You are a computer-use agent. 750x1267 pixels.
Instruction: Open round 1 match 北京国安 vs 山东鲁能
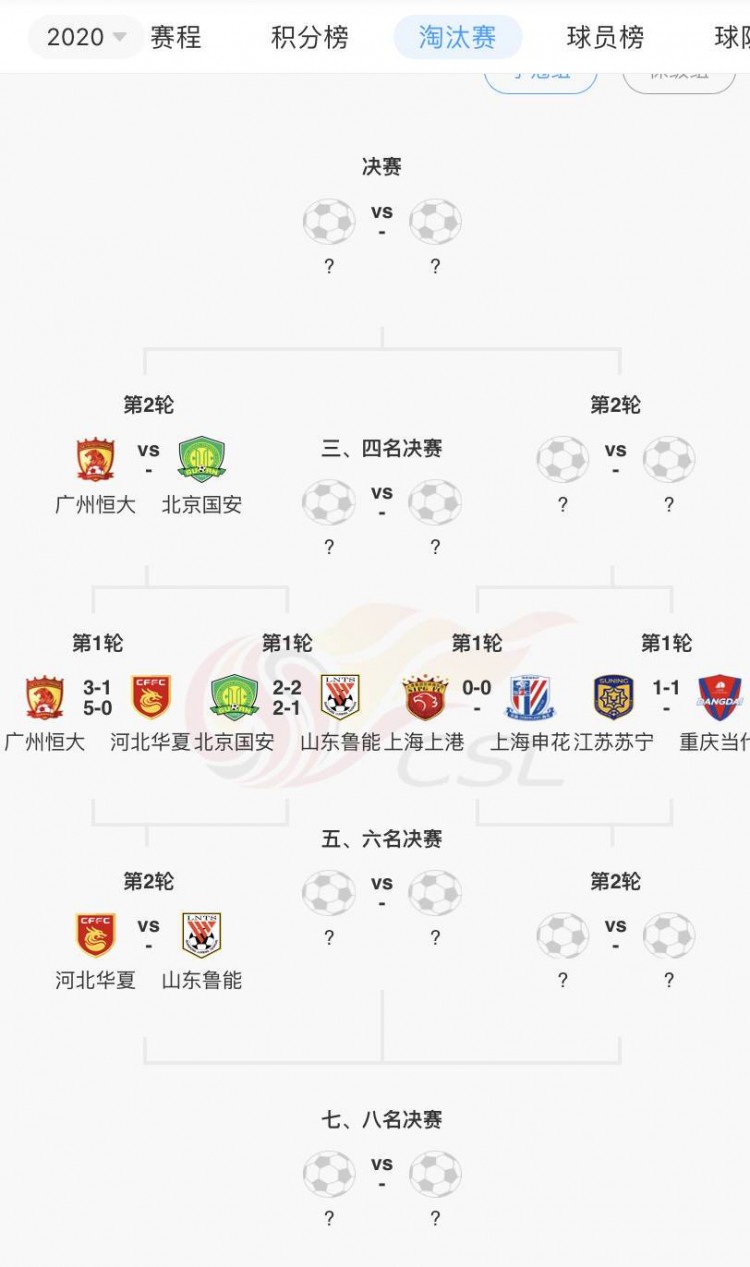click(x=287, y=698)
